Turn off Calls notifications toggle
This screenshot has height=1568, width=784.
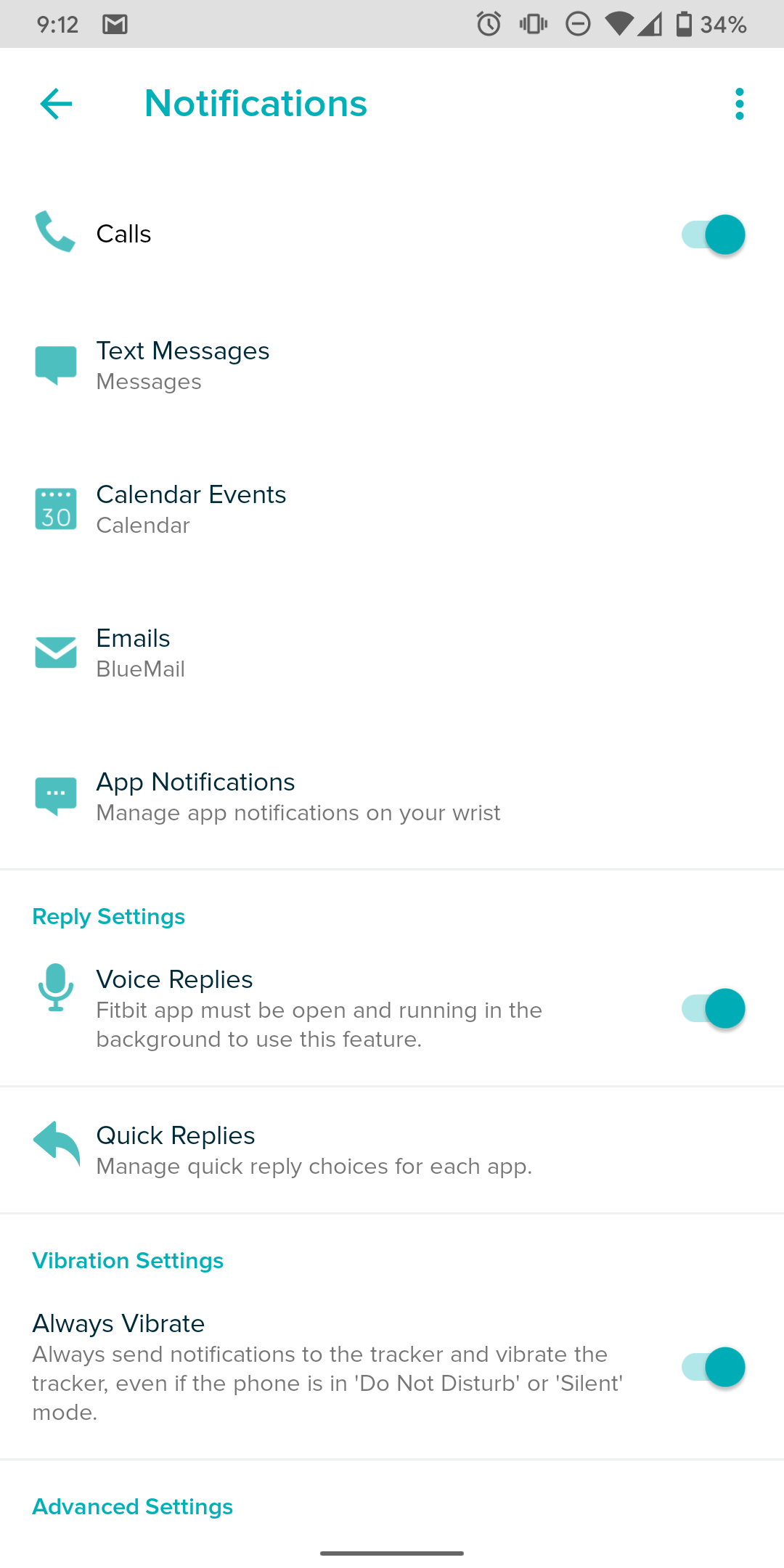(x=713, y=234)
